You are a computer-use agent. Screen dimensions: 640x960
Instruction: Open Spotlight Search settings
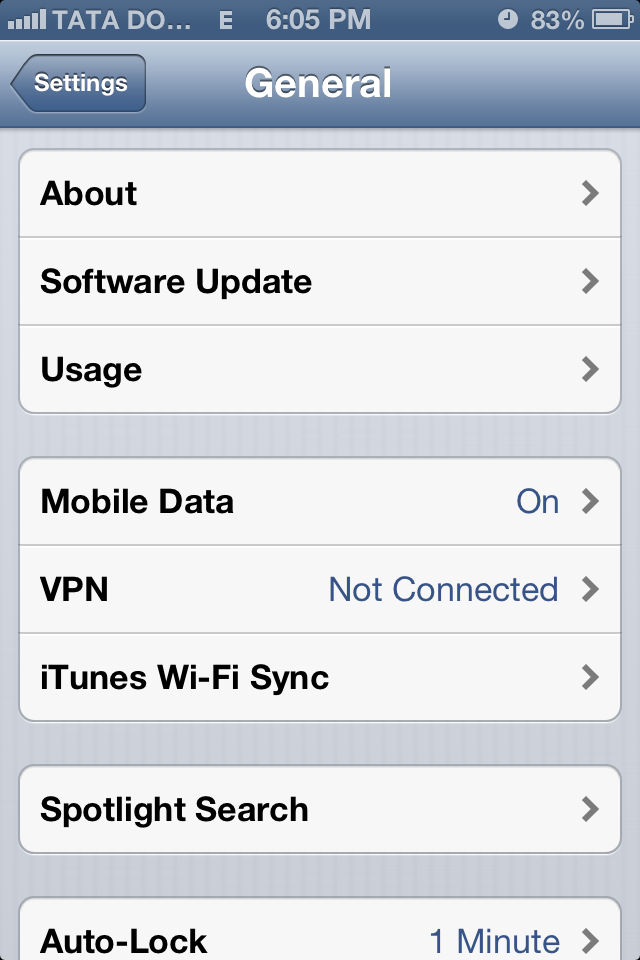[x=320, y=809]
